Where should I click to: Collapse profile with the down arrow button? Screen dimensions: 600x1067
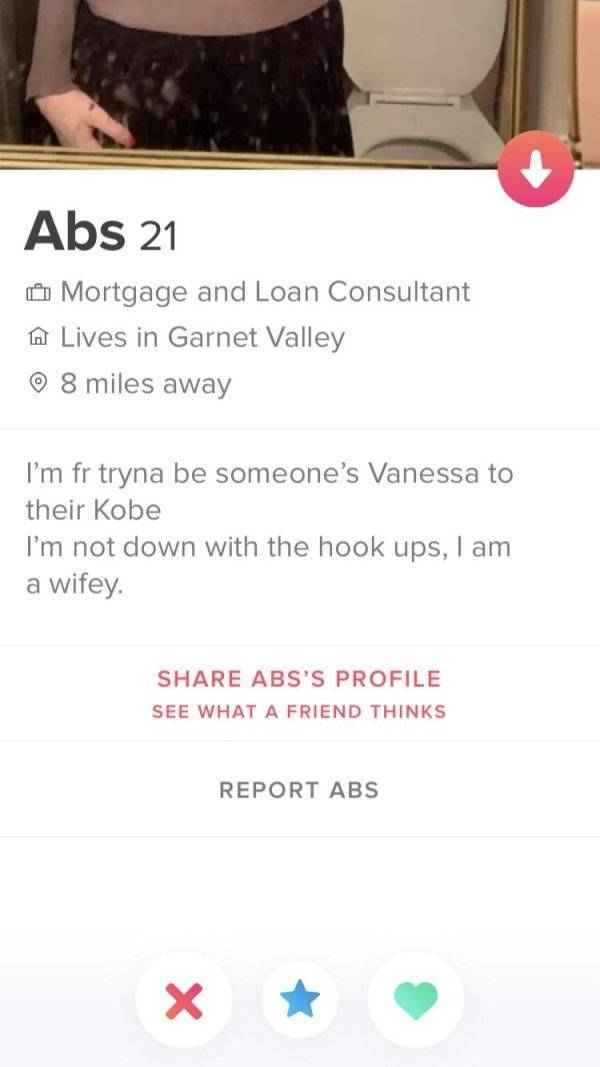coord(536,171)
